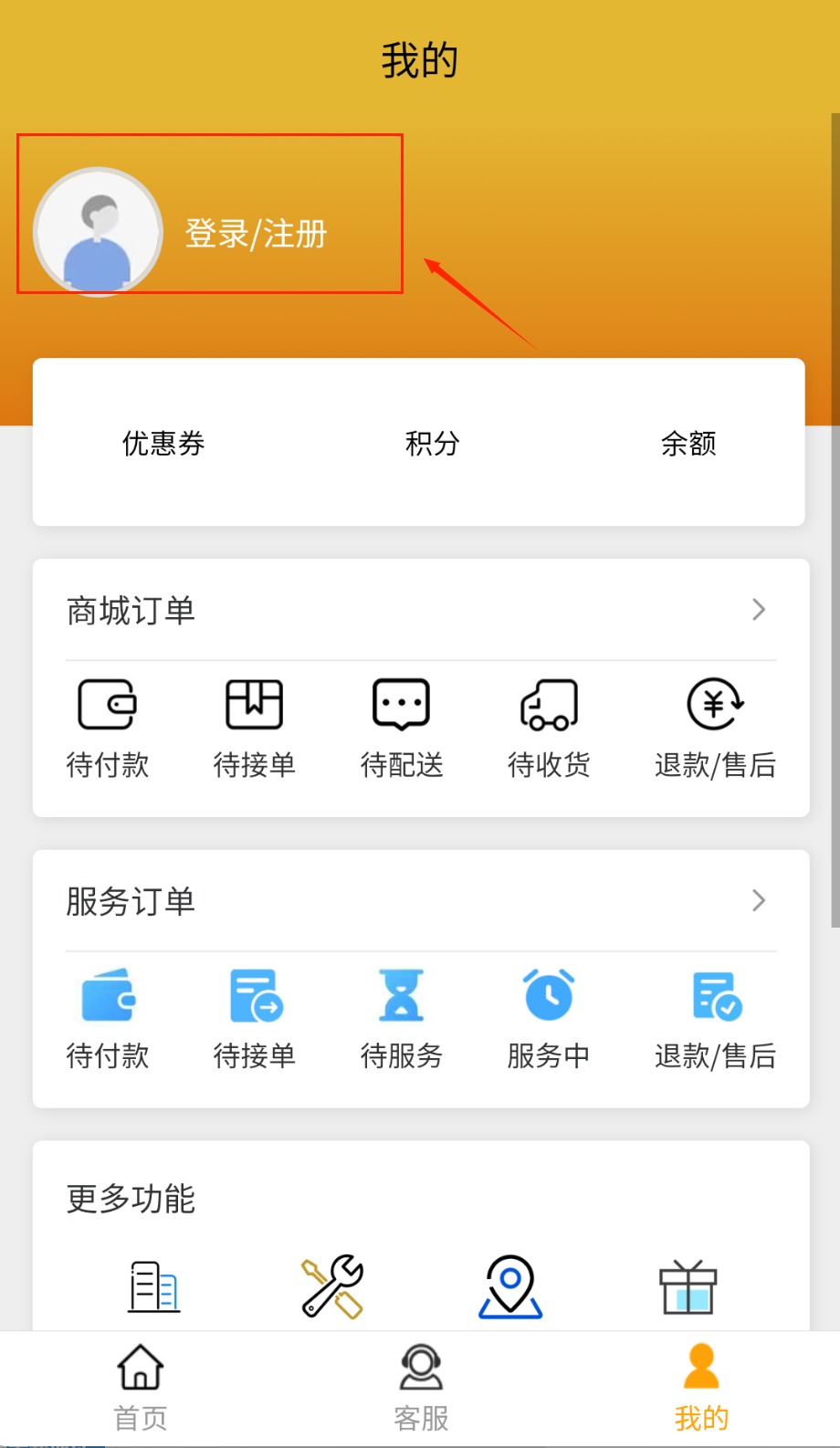The height and width of the screenshot is (1448, 840).
Task: View 积分 points balance
Action: tap(432, 444)
